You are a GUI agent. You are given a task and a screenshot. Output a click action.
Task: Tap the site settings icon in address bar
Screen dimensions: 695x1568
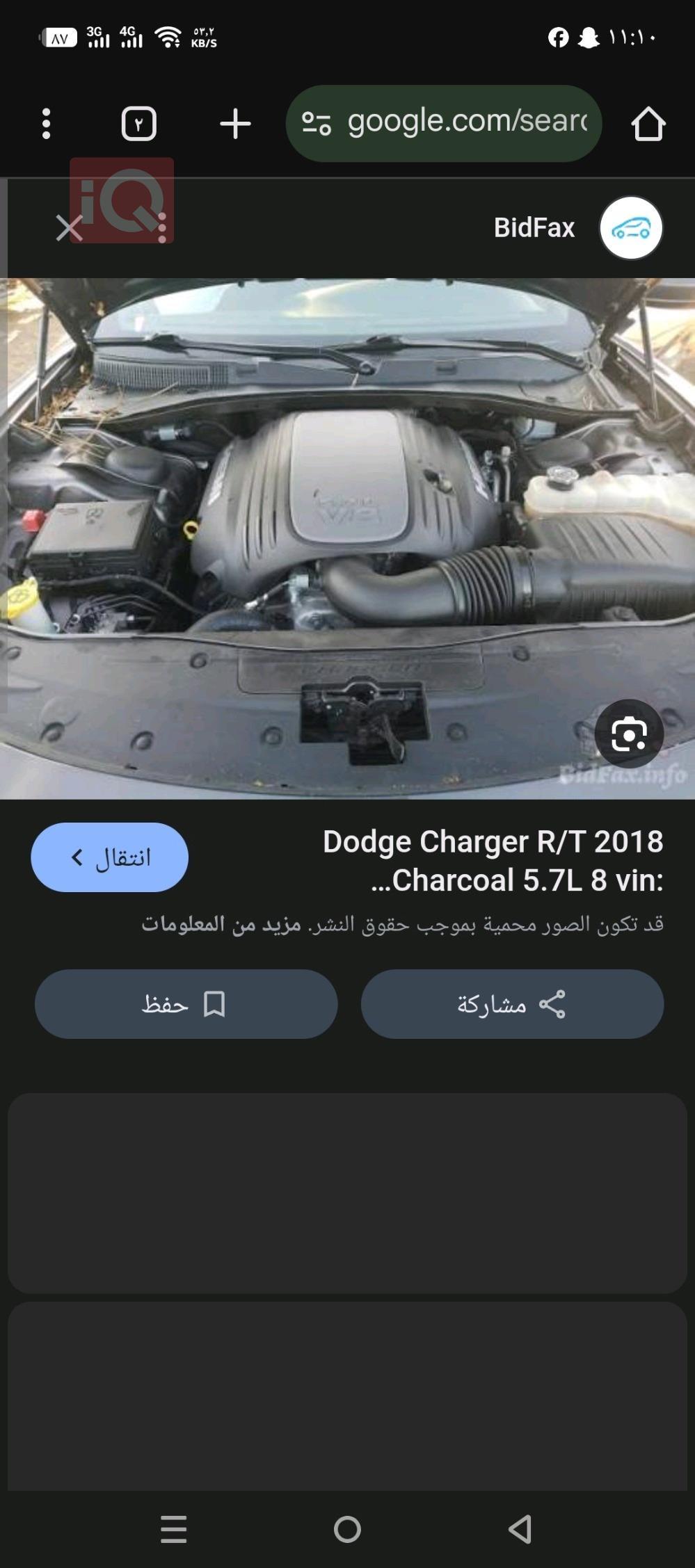click(x=317, y=122)
